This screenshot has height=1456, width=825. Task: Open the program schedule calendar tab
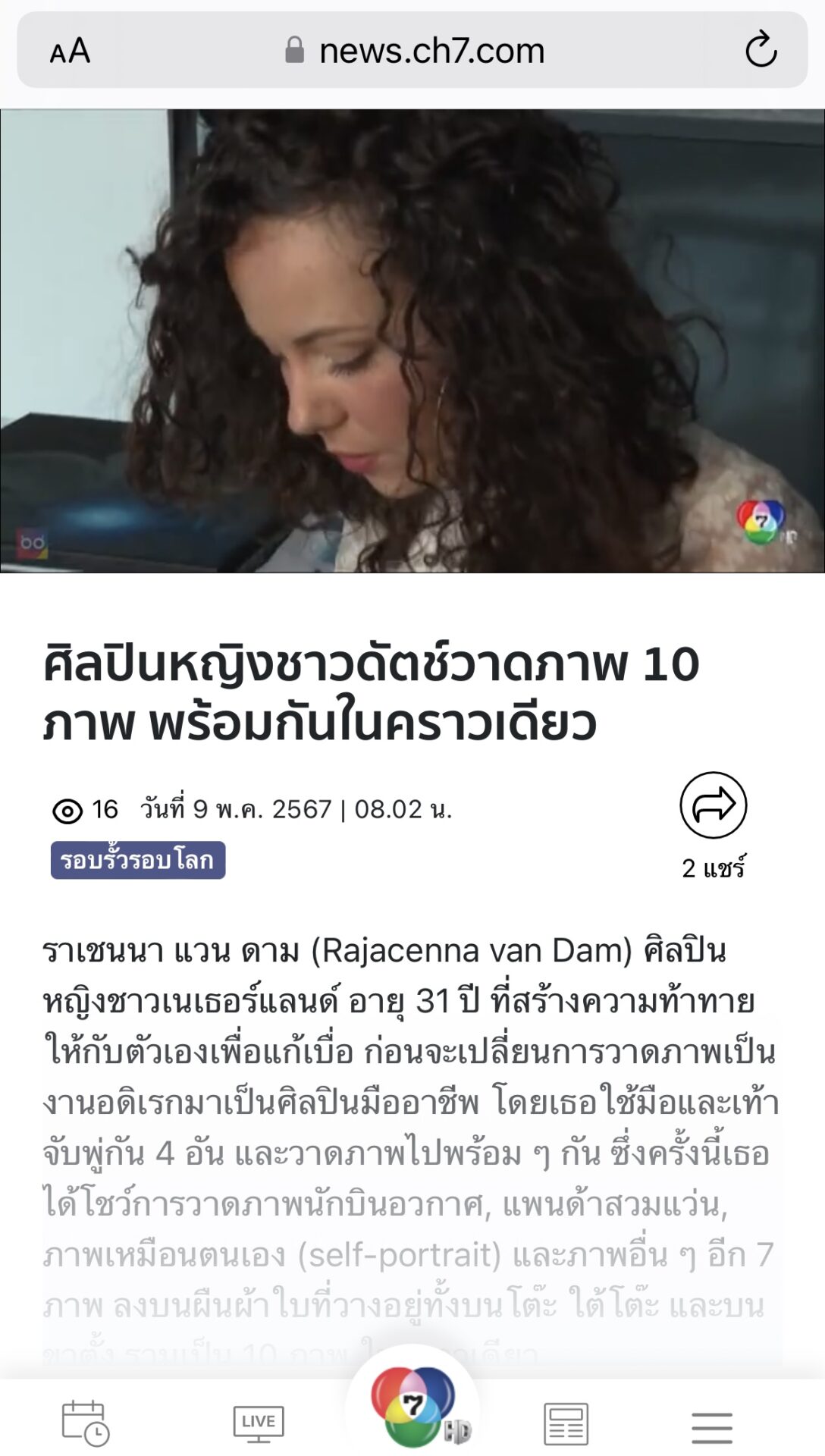pos(85,1423)
